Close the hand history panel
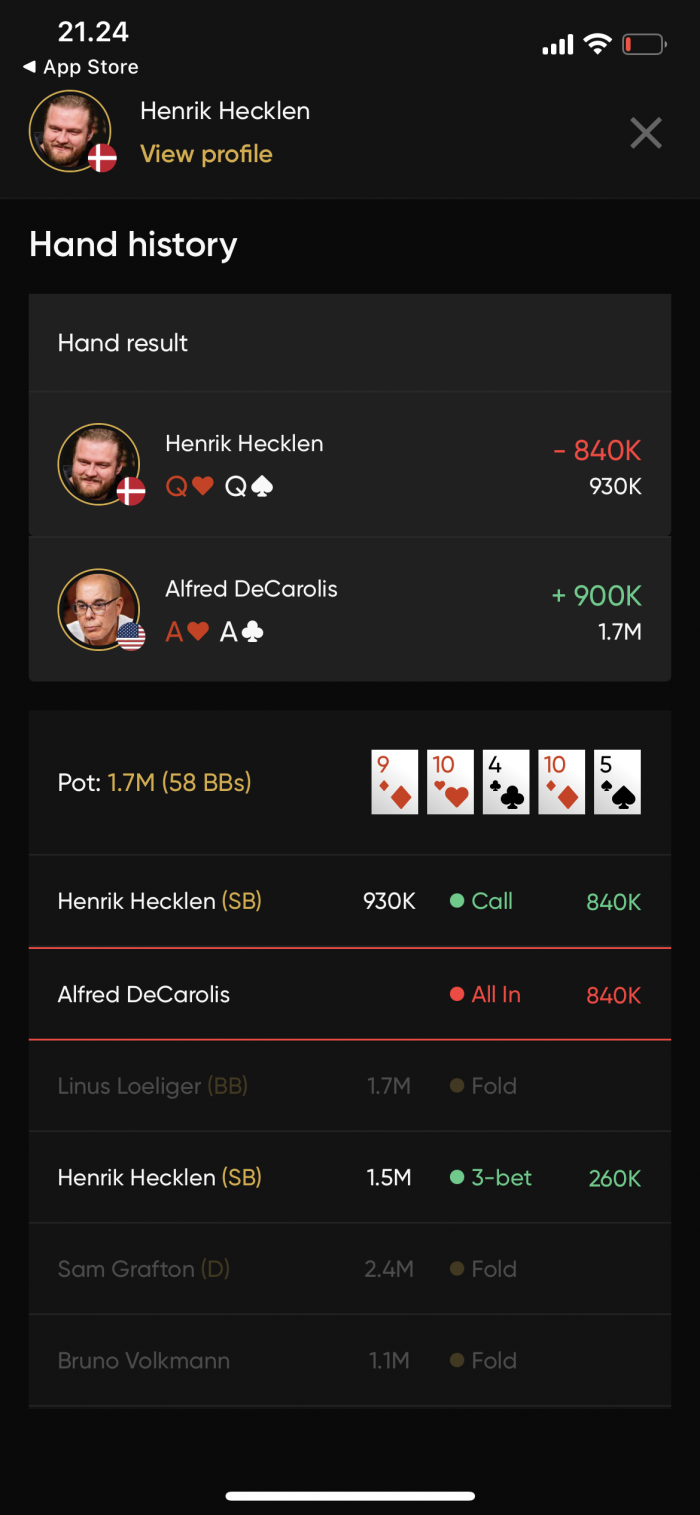The image size is (700, 1515). coord(646,133)
